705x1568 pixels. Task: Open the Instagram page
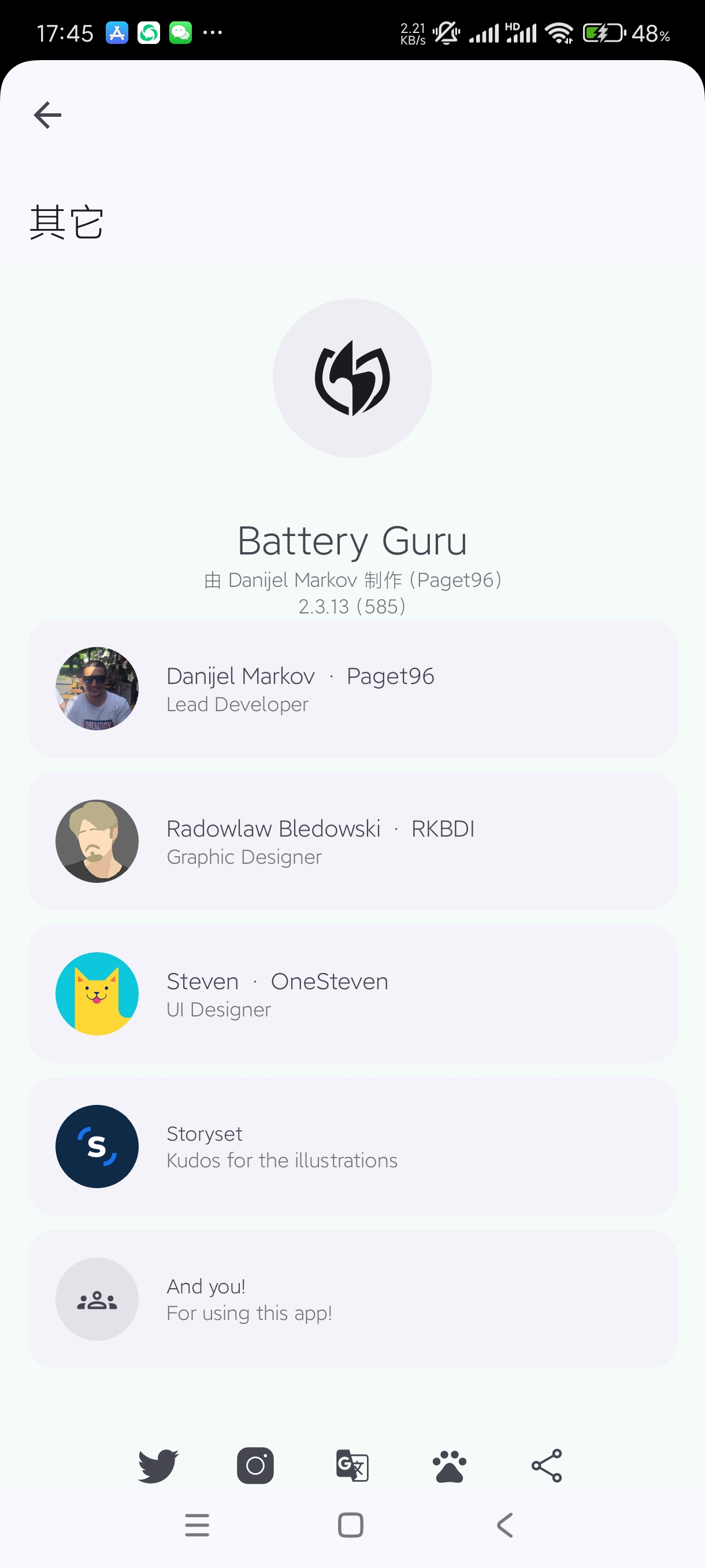(x=255, y=1466)
